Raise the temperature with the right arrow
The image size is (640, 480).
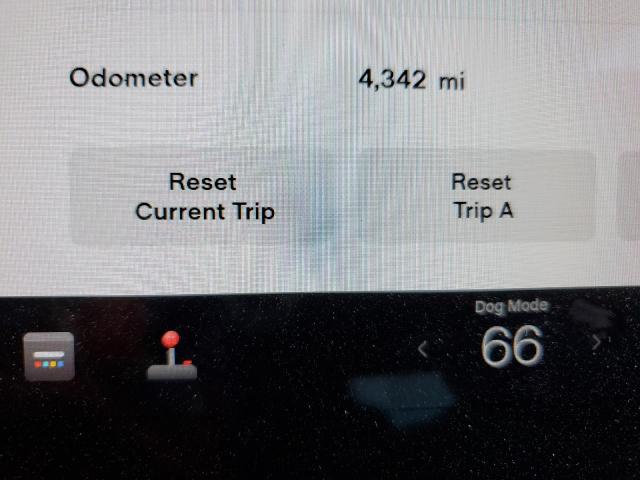coord(597,343)
